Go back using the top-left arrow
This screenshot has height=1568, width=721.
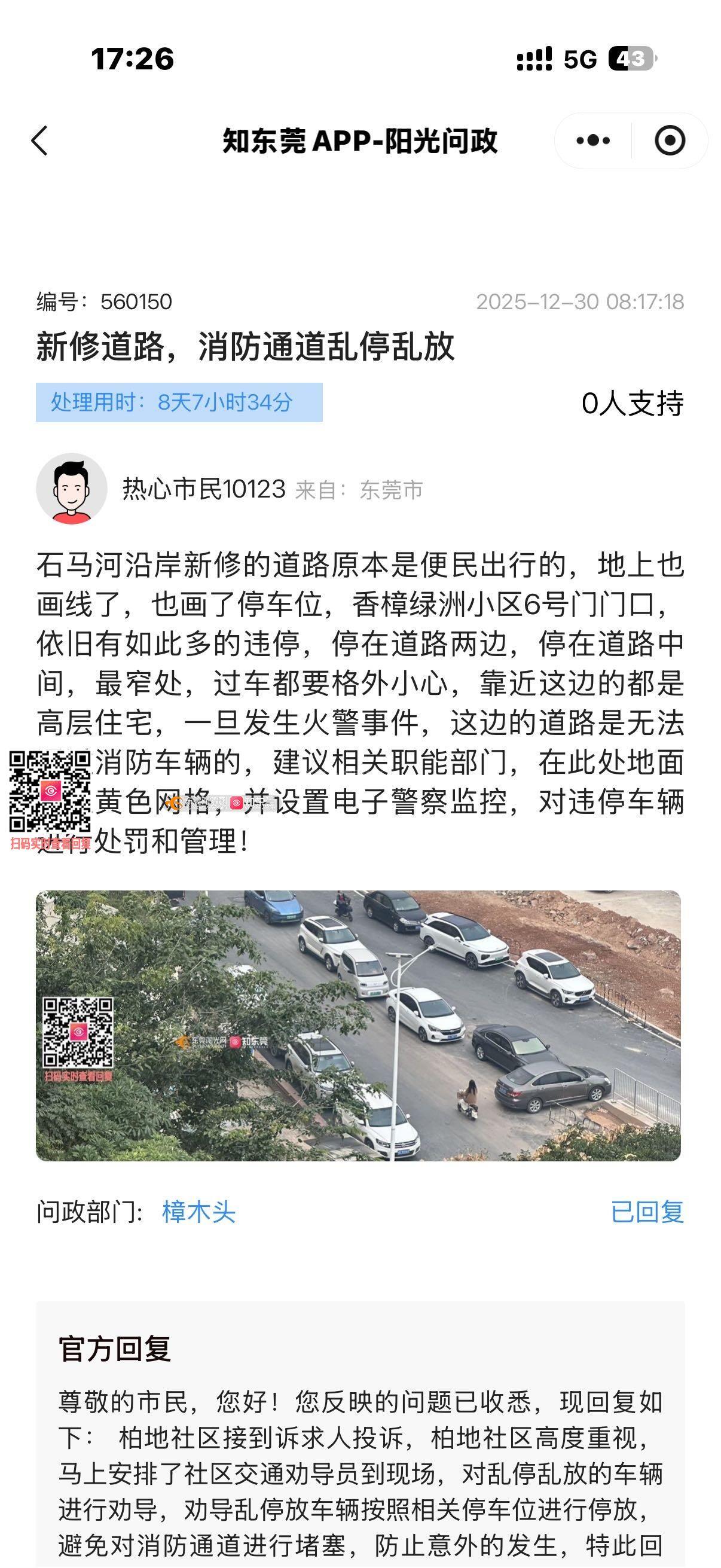point(40,141)
